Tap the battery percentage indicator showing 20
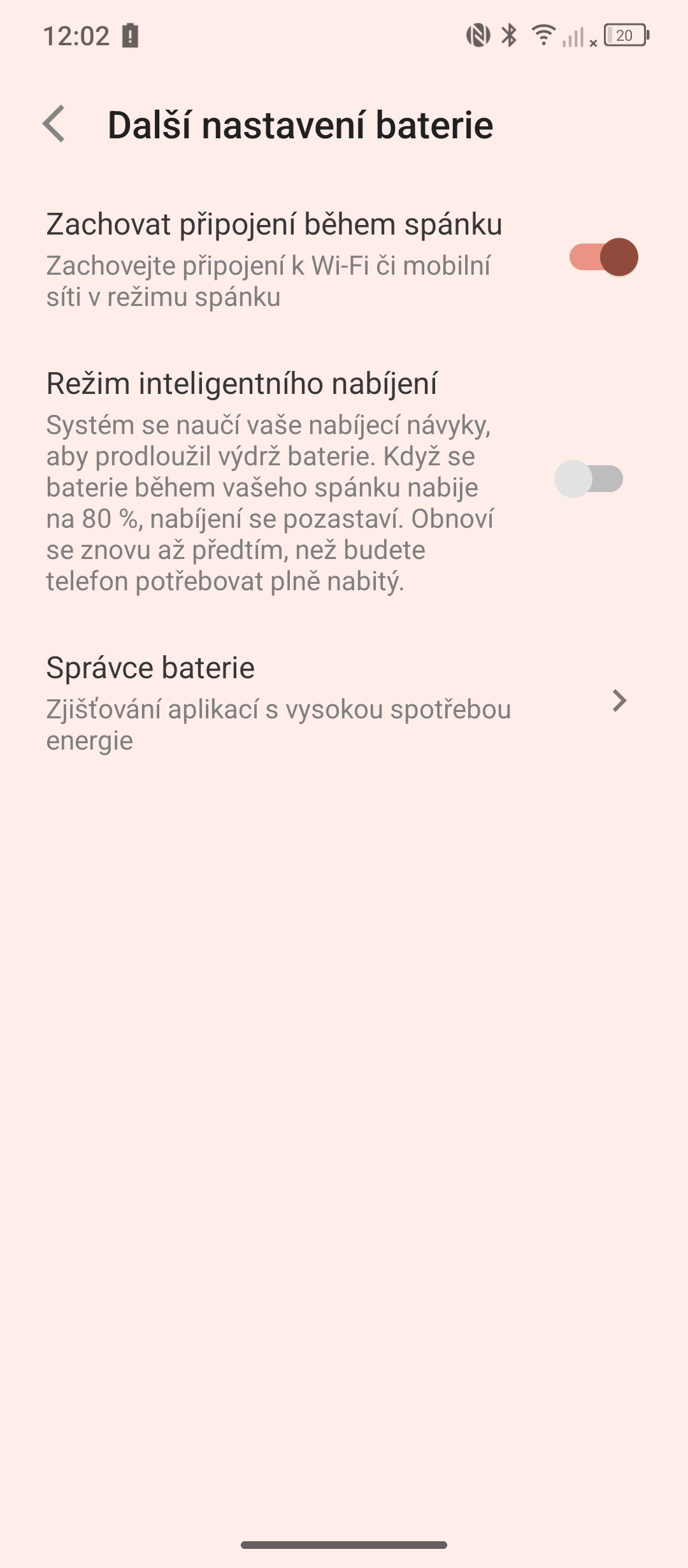 pos(624,35)
